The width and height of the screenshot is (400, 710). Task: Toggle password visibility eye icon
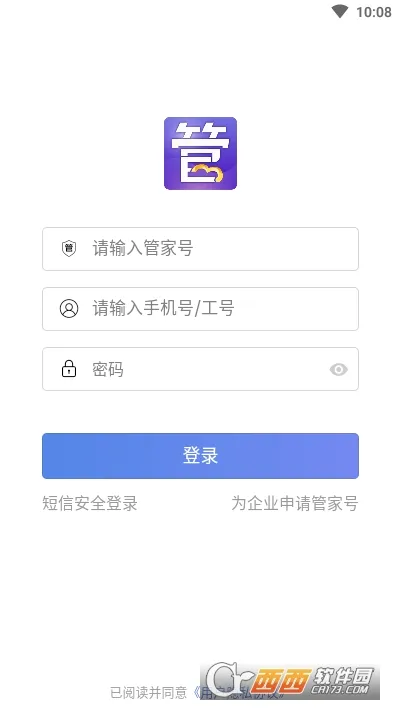(338, 369)
